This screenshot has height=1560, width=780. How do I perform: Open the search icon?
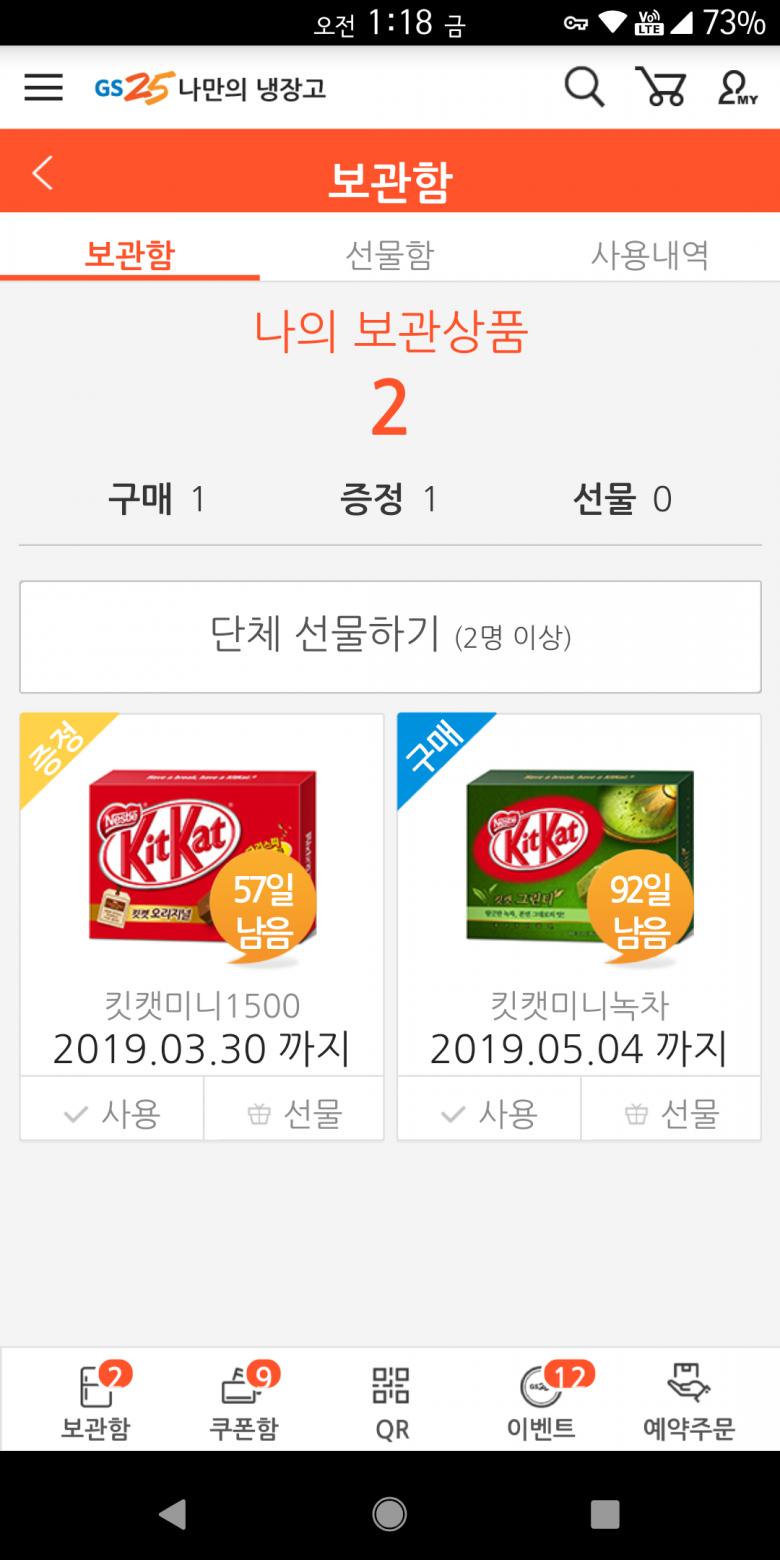584,88
